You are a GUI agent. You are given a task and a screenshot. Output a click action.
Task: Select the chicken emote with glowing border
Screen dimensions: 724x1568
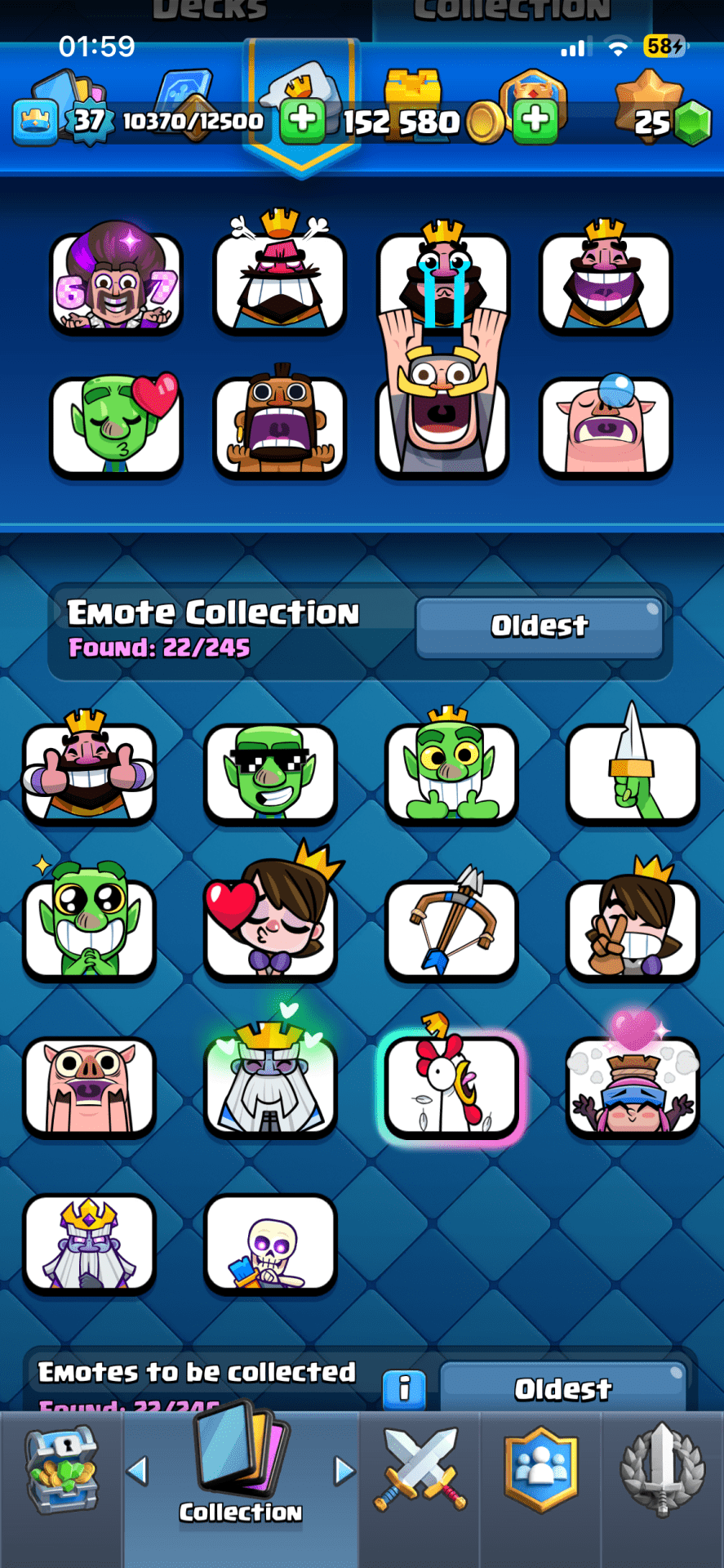pyautogui.click(x=451, y=1087)
